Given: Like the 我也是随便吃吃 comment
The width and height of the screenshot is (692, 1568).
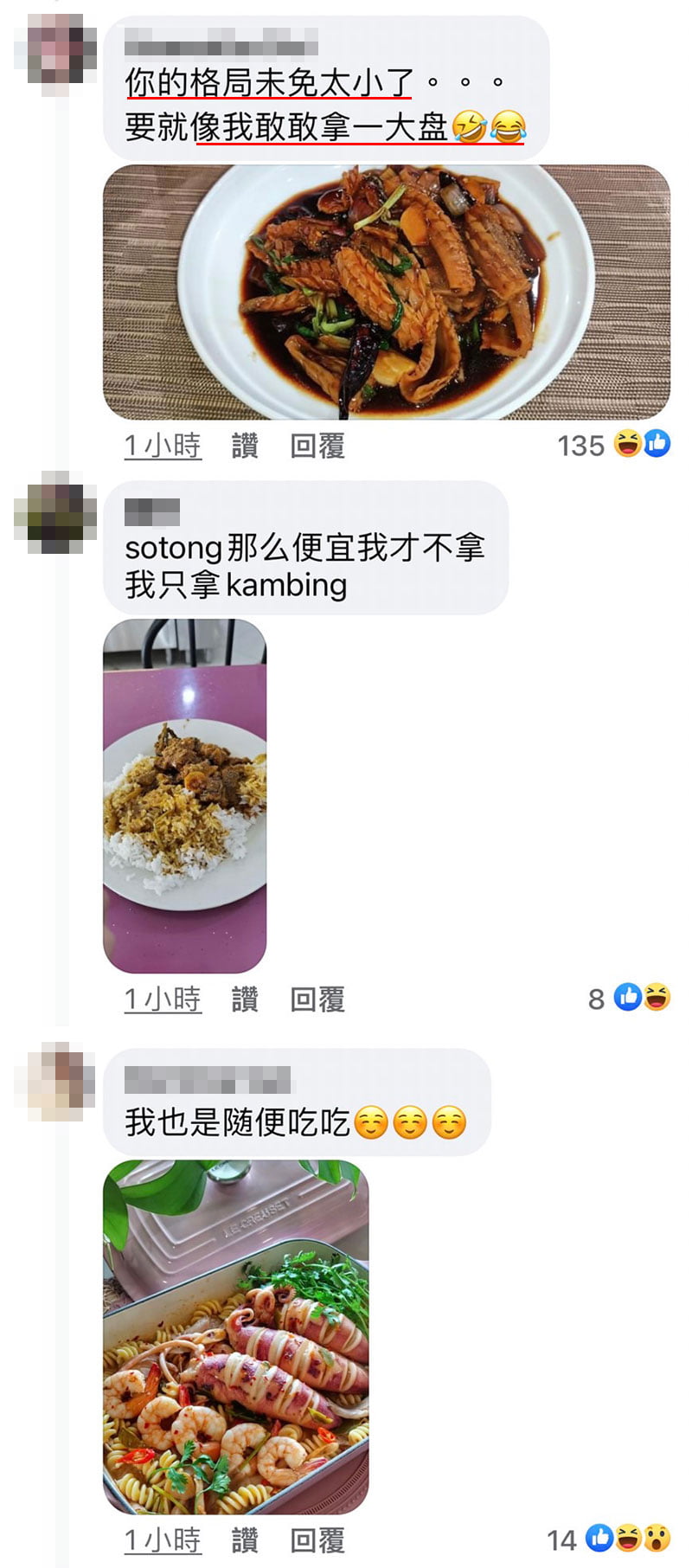Looking at the screenshot, I should (245, 1539).
